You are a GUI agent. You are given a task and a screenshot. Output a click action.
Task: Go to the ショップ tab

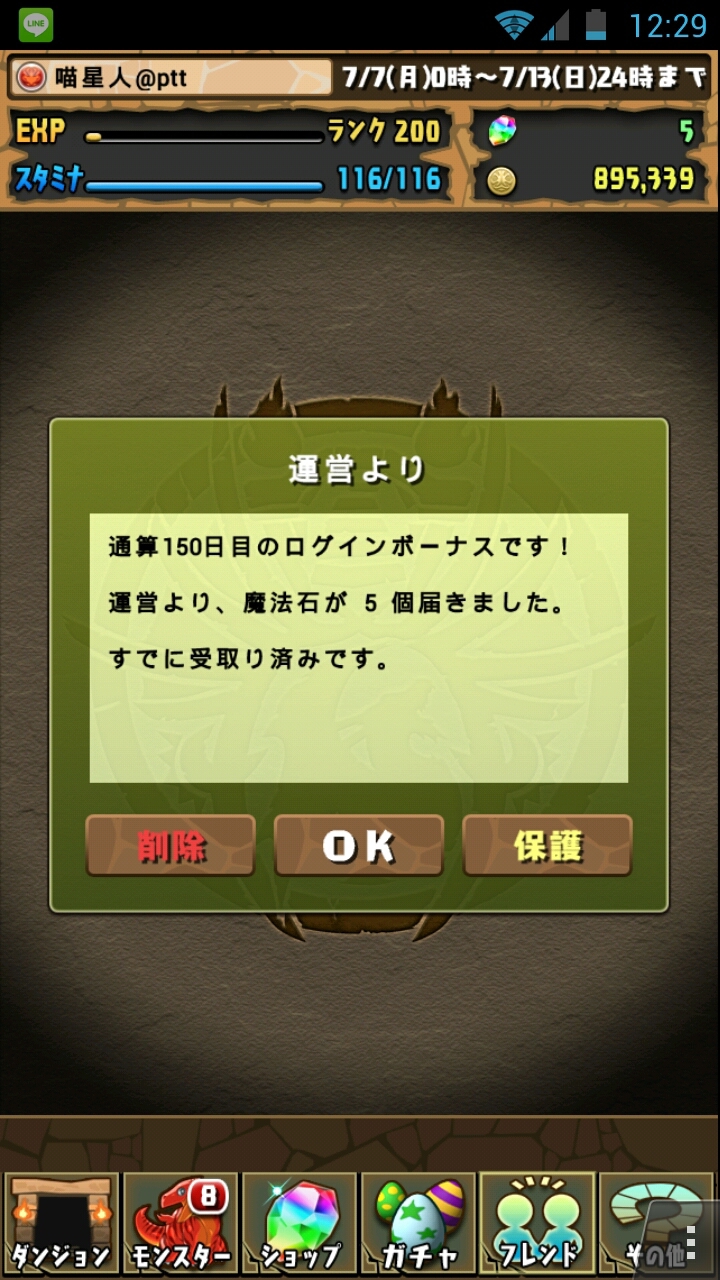coord(299,1224)
